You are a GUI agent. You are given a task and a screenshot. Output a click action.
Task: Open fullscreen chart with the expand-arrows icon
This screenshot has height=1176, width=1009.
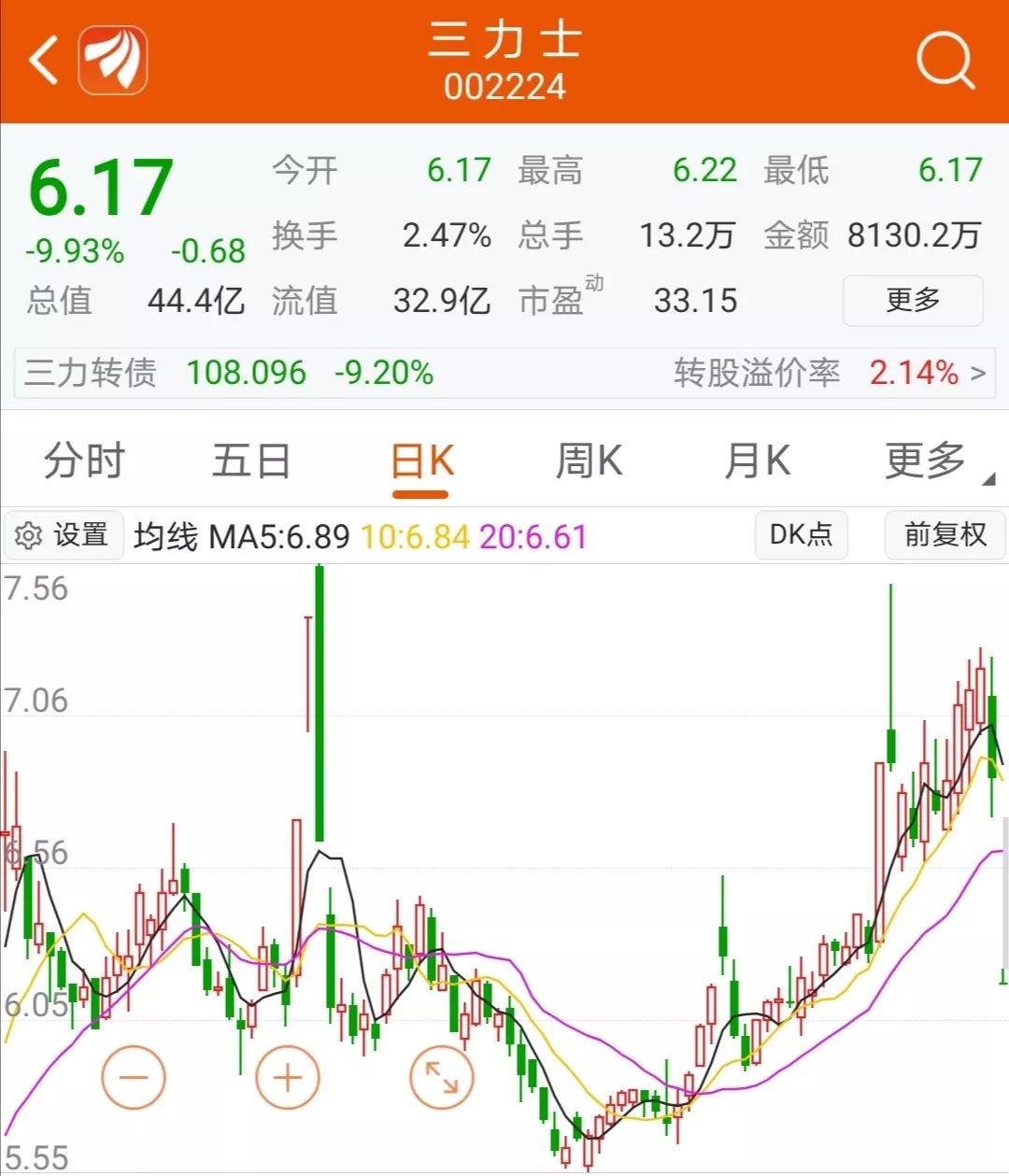coord(441,1076)
